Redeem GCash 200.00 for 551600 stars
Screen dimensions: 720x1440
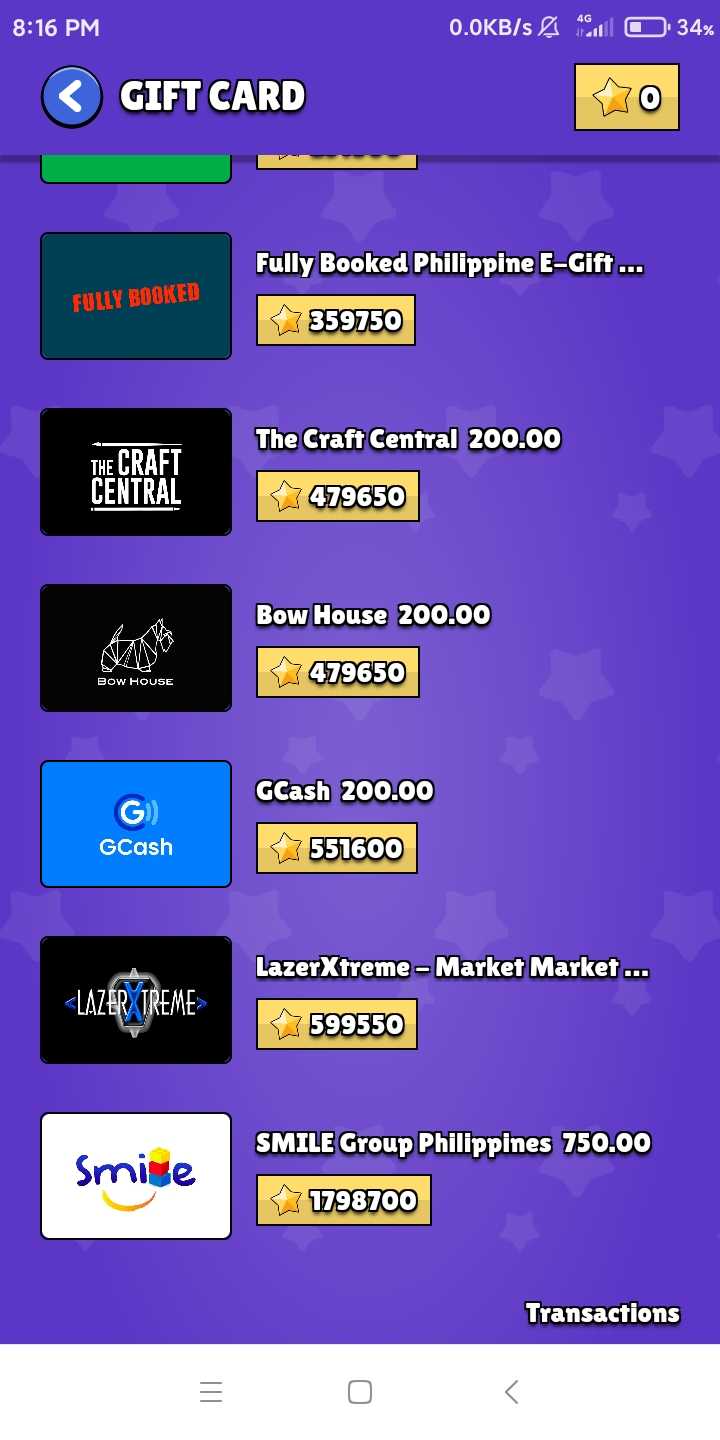pyautogui.click(x=337, y=848)
